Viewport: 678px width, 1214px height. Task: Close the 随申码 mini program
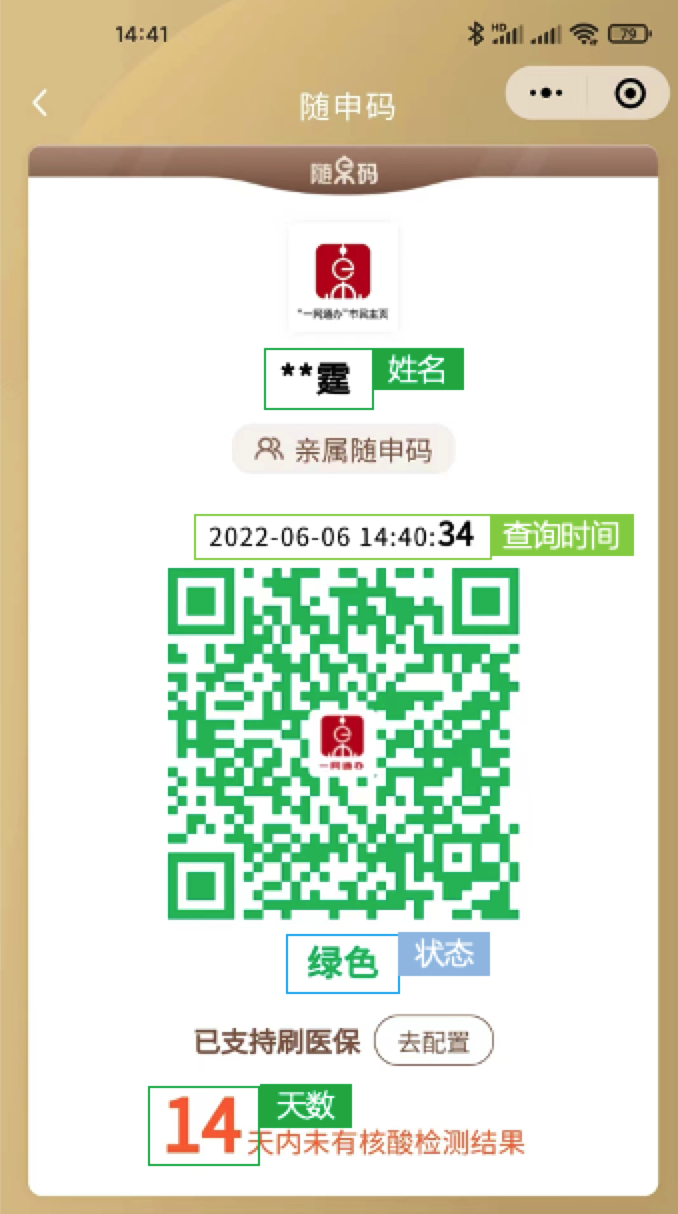tap(630, 94)
